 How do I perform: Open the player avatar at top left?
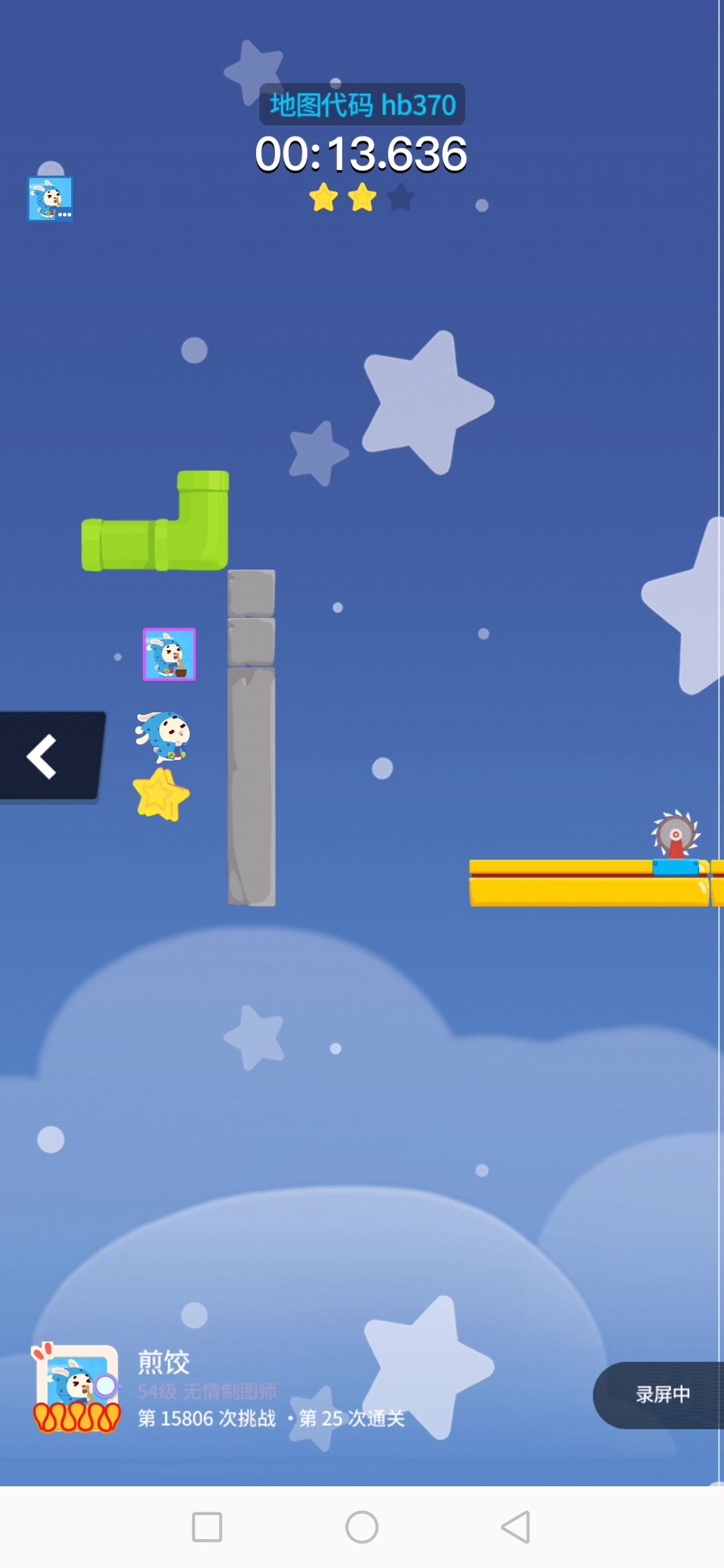click(x=50, y=198)
